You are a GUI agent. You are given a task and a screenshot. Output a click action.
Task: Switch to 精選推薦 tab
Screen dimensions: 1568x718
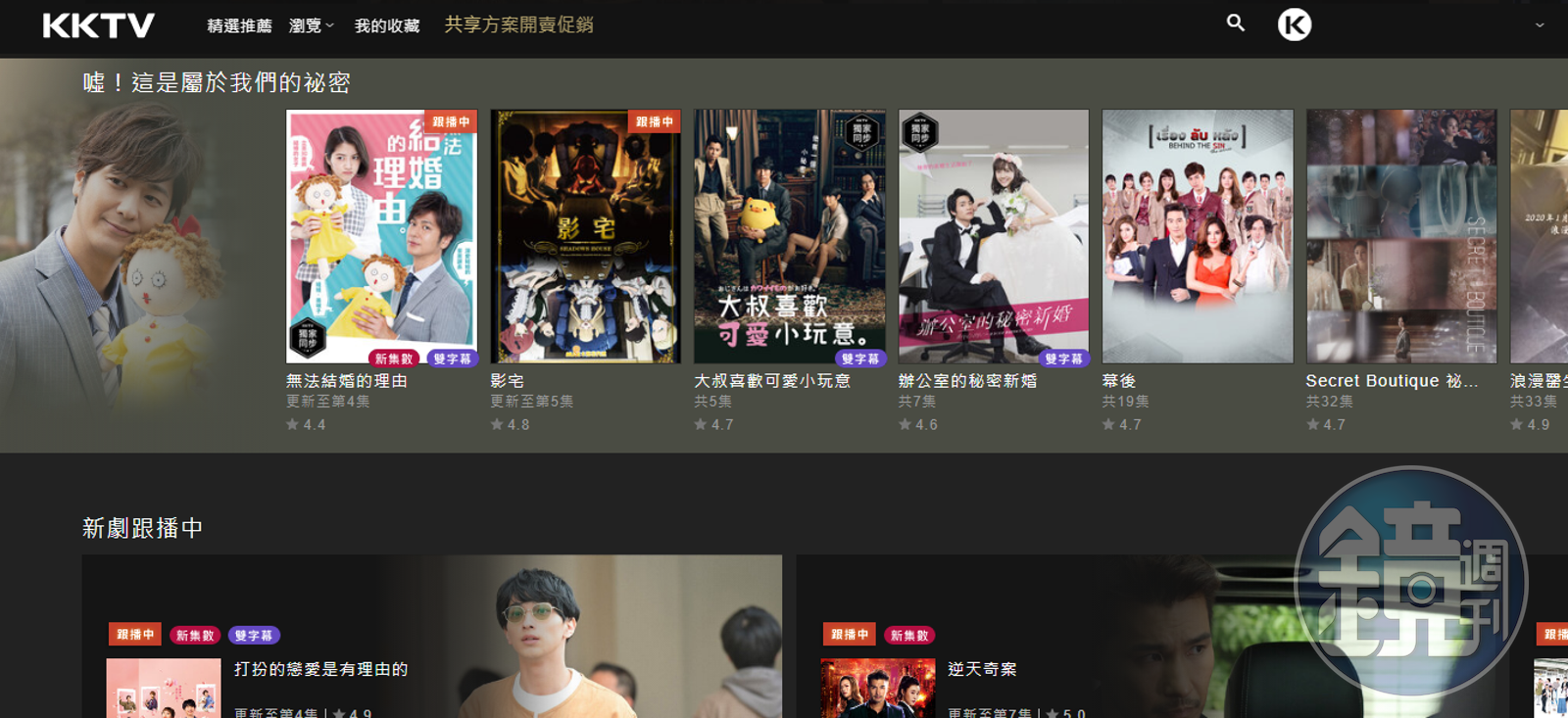[239, 25]
